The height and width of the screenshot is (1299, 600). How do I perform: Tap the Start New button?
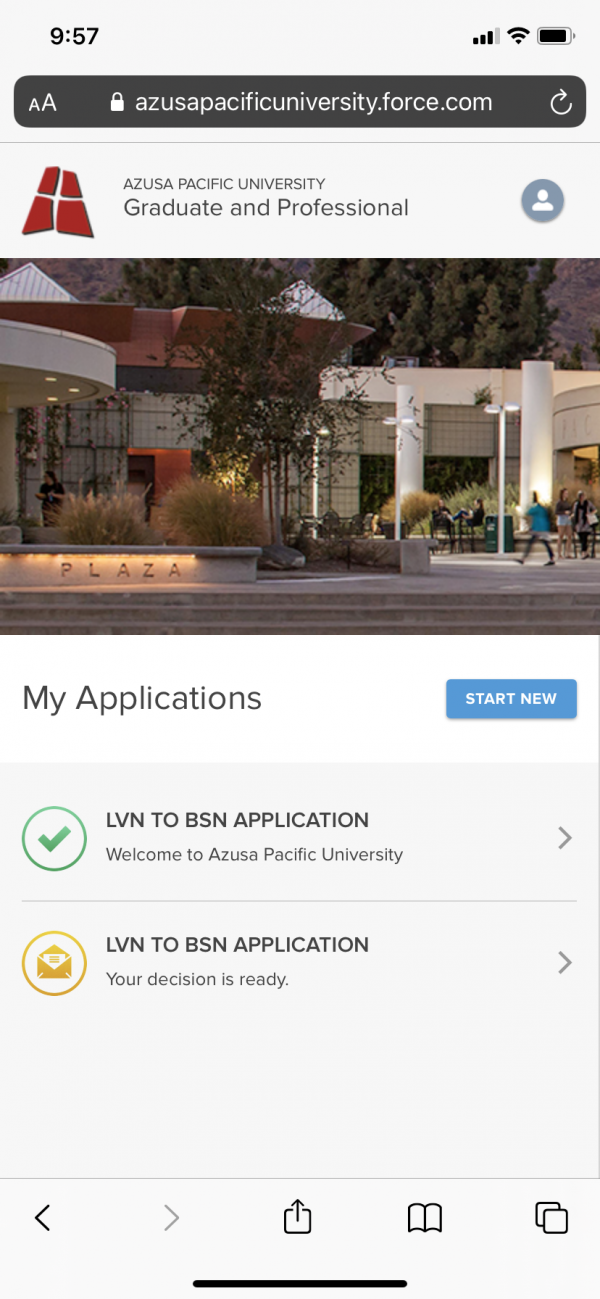tap(511, 699)
